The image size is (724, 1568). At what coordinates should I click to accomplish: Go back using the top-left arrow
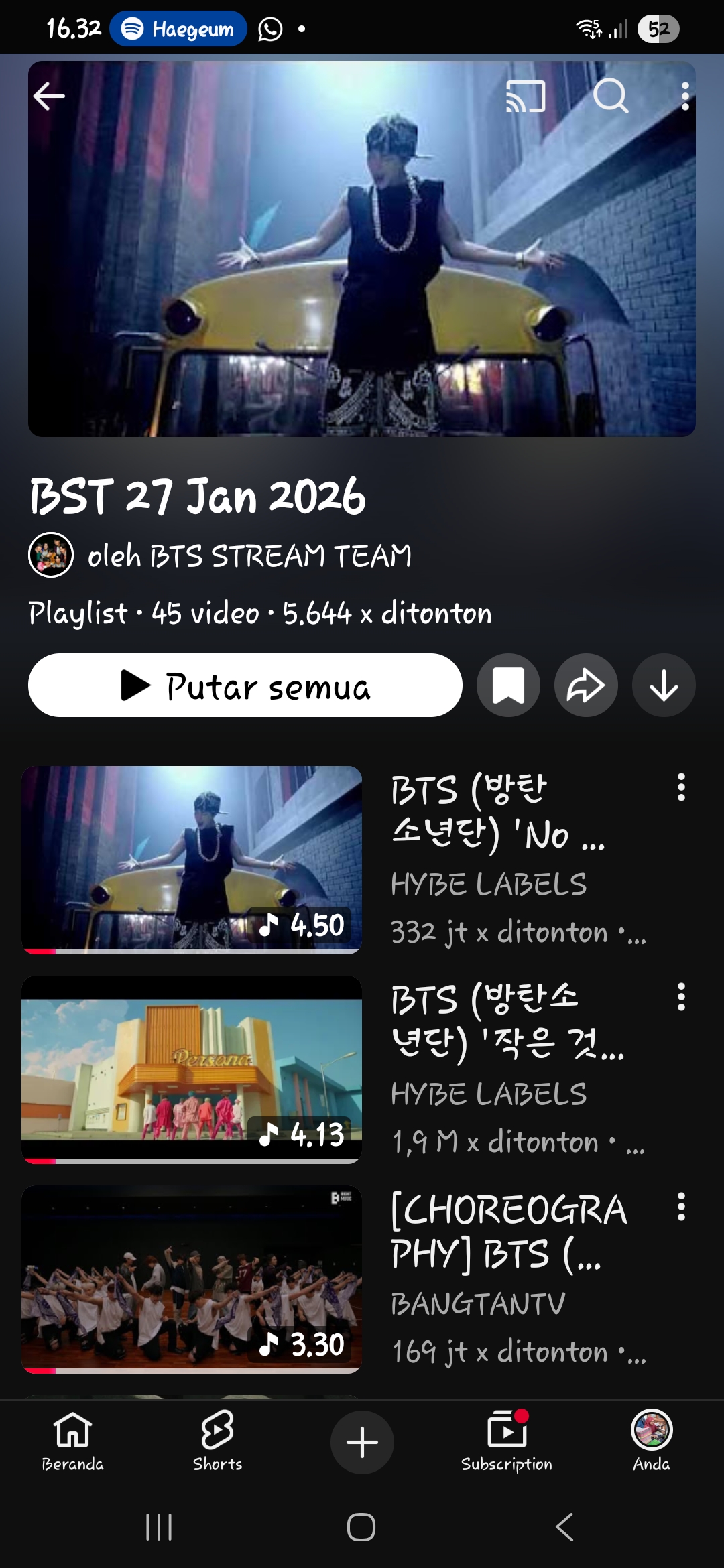(49, 96)
